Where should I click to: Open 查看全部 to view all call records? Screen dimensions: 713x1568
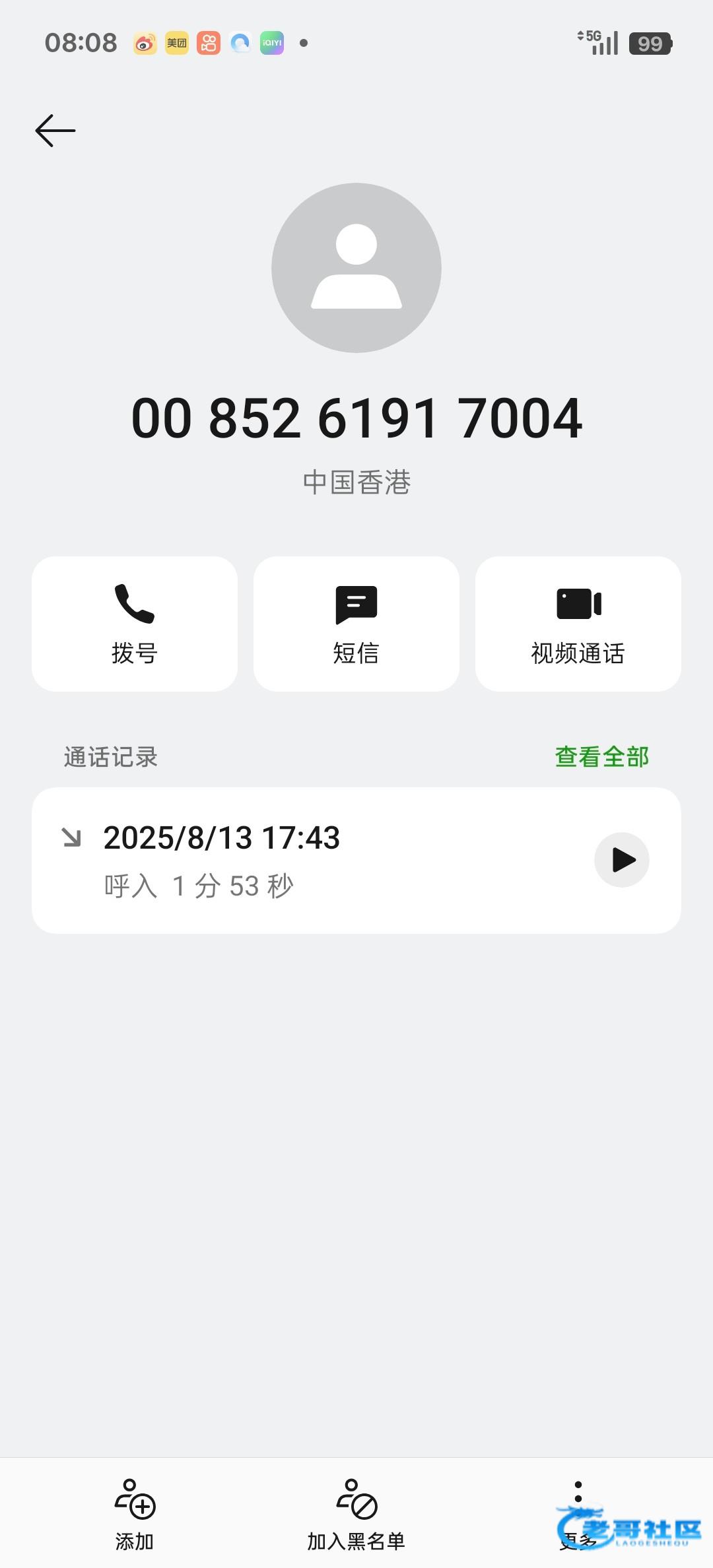(601, 757)
